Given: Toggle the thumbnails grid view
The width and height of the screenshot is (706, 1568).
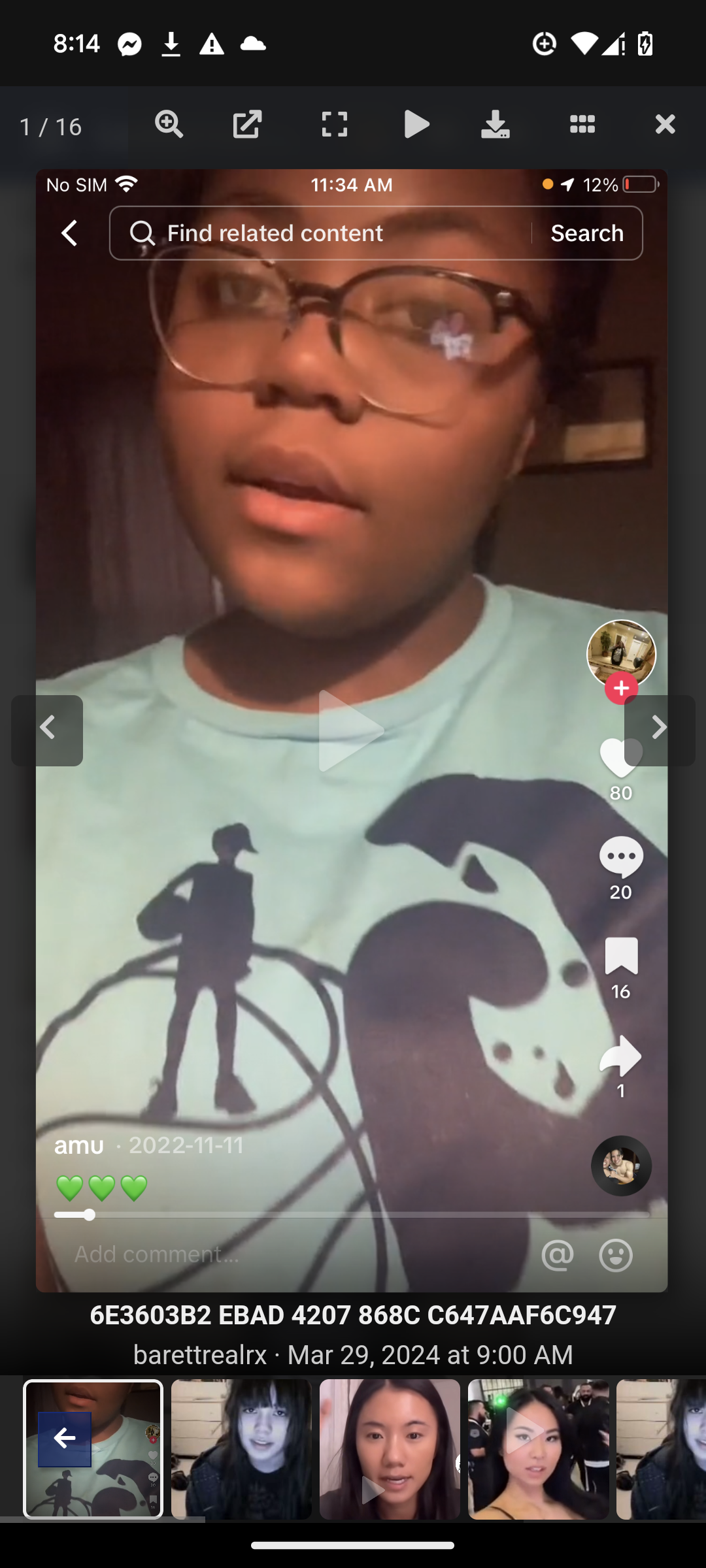Looking at the screenshot, I should 582,124.
